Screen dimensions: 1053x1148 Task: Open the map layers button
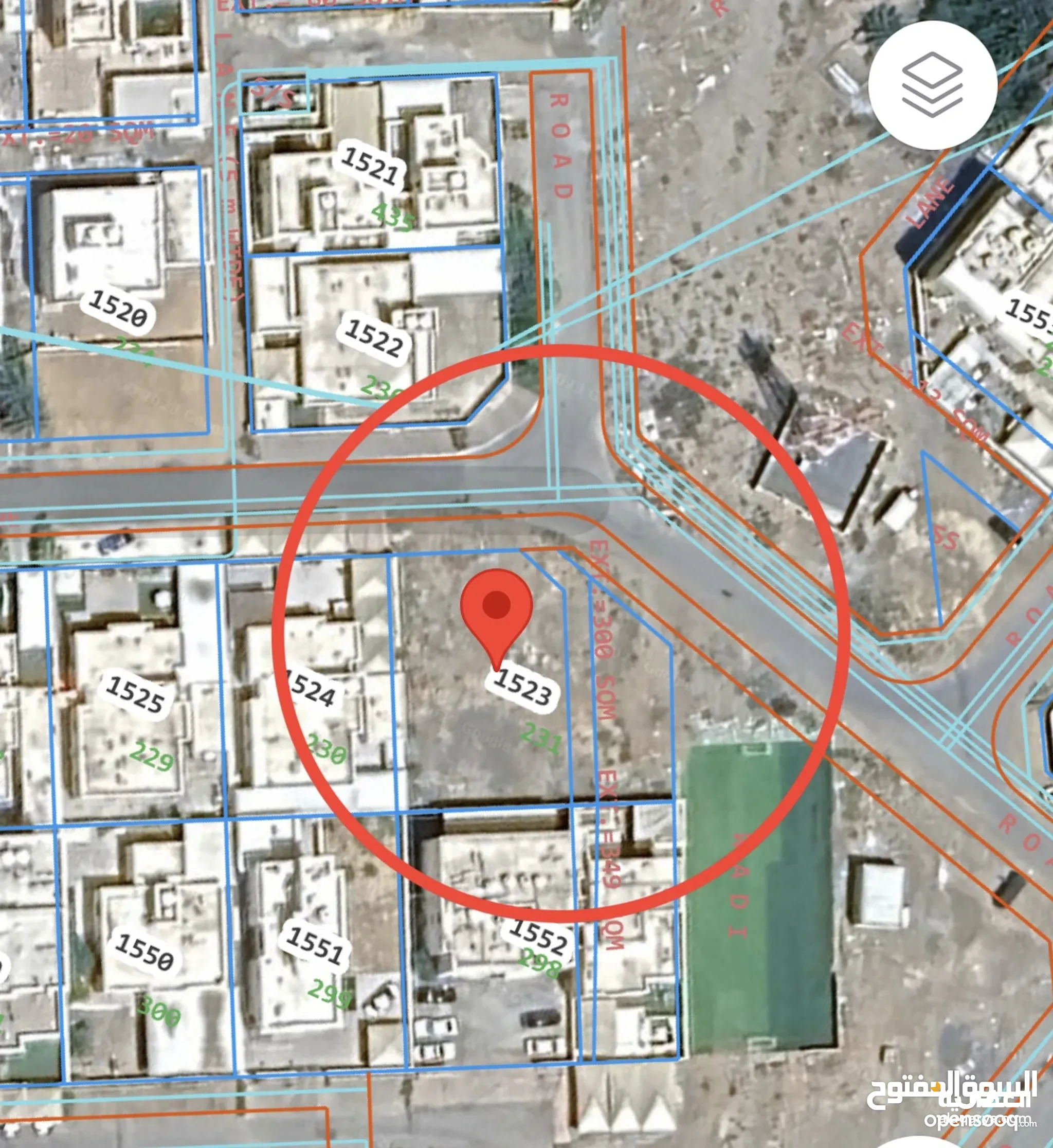[x=932, y=85]
